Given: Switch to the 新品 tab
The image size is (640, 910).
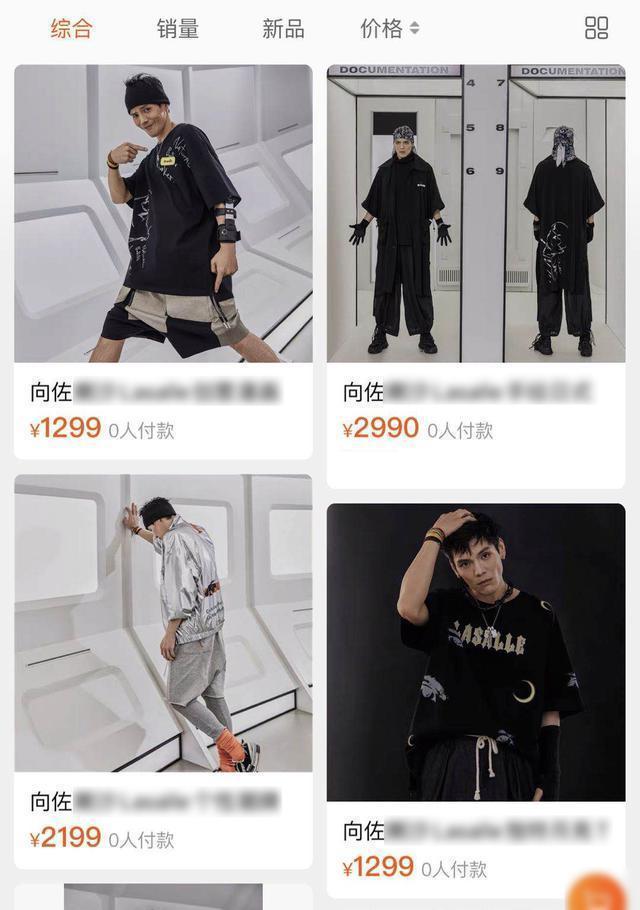Looking at the screenshot, I should coord(283,29).
